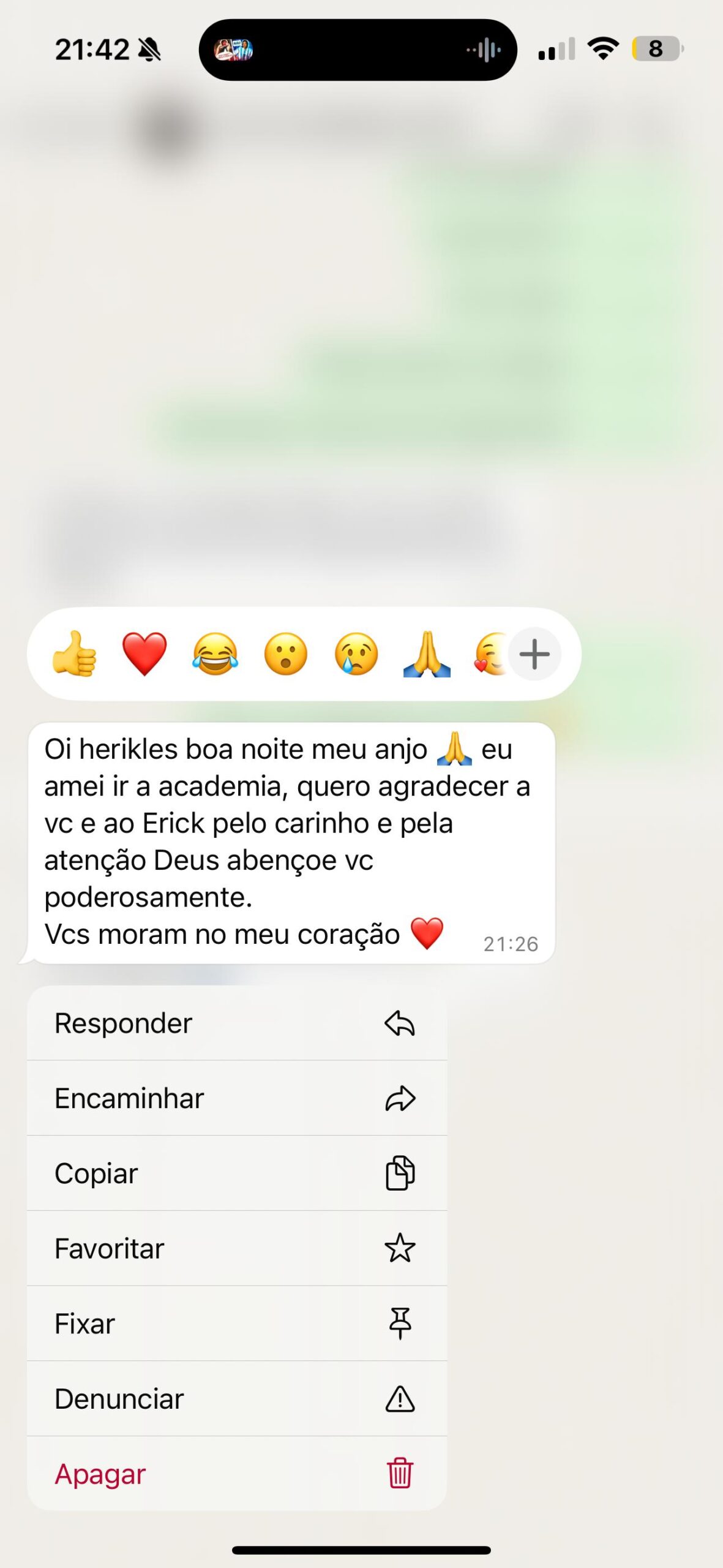React with the surprised face emoji
723x1568 pixels.
click(286, 654)
